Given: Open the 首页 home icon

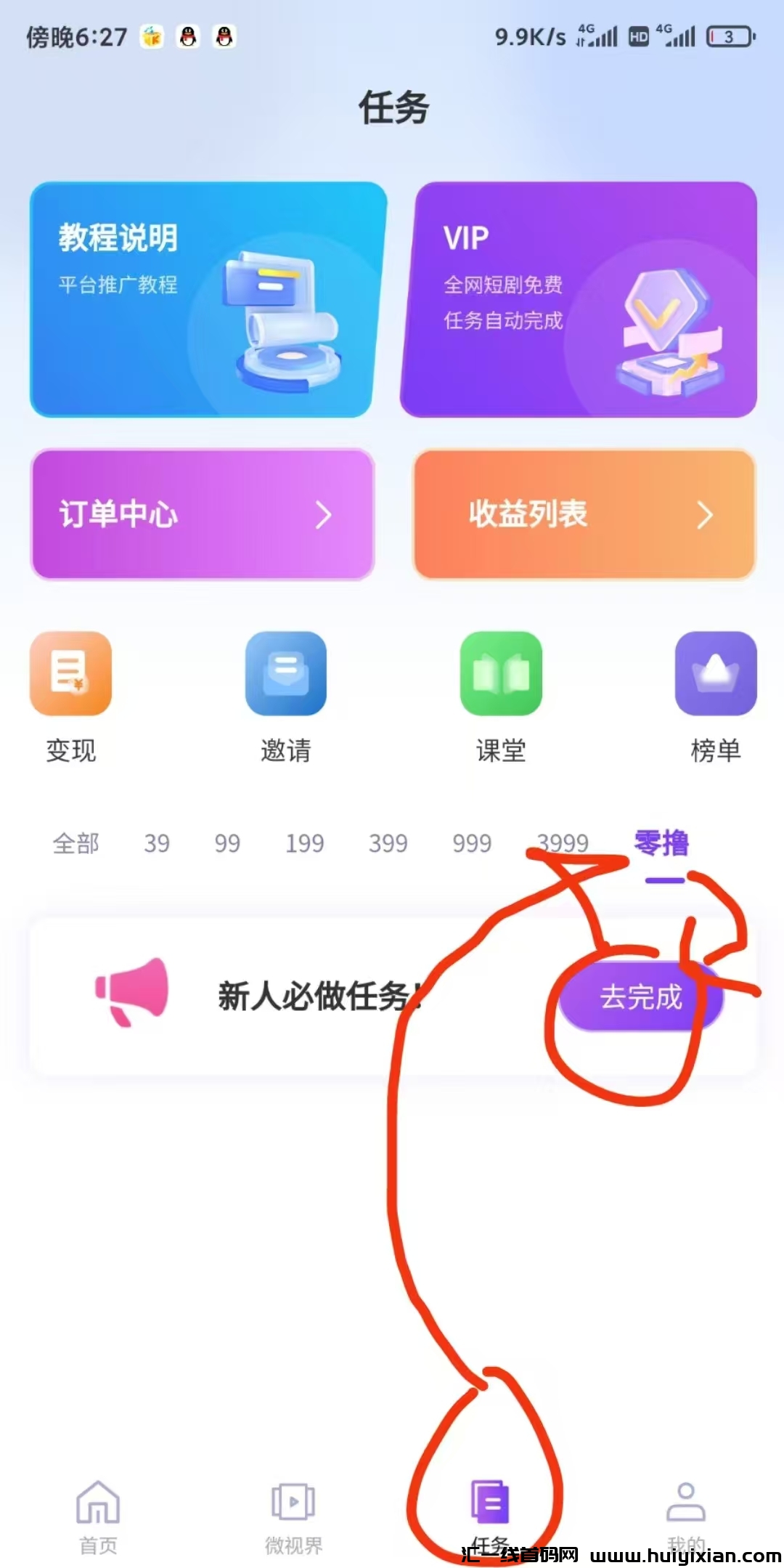Looking at the screenshot, I should click(98, 1507).
